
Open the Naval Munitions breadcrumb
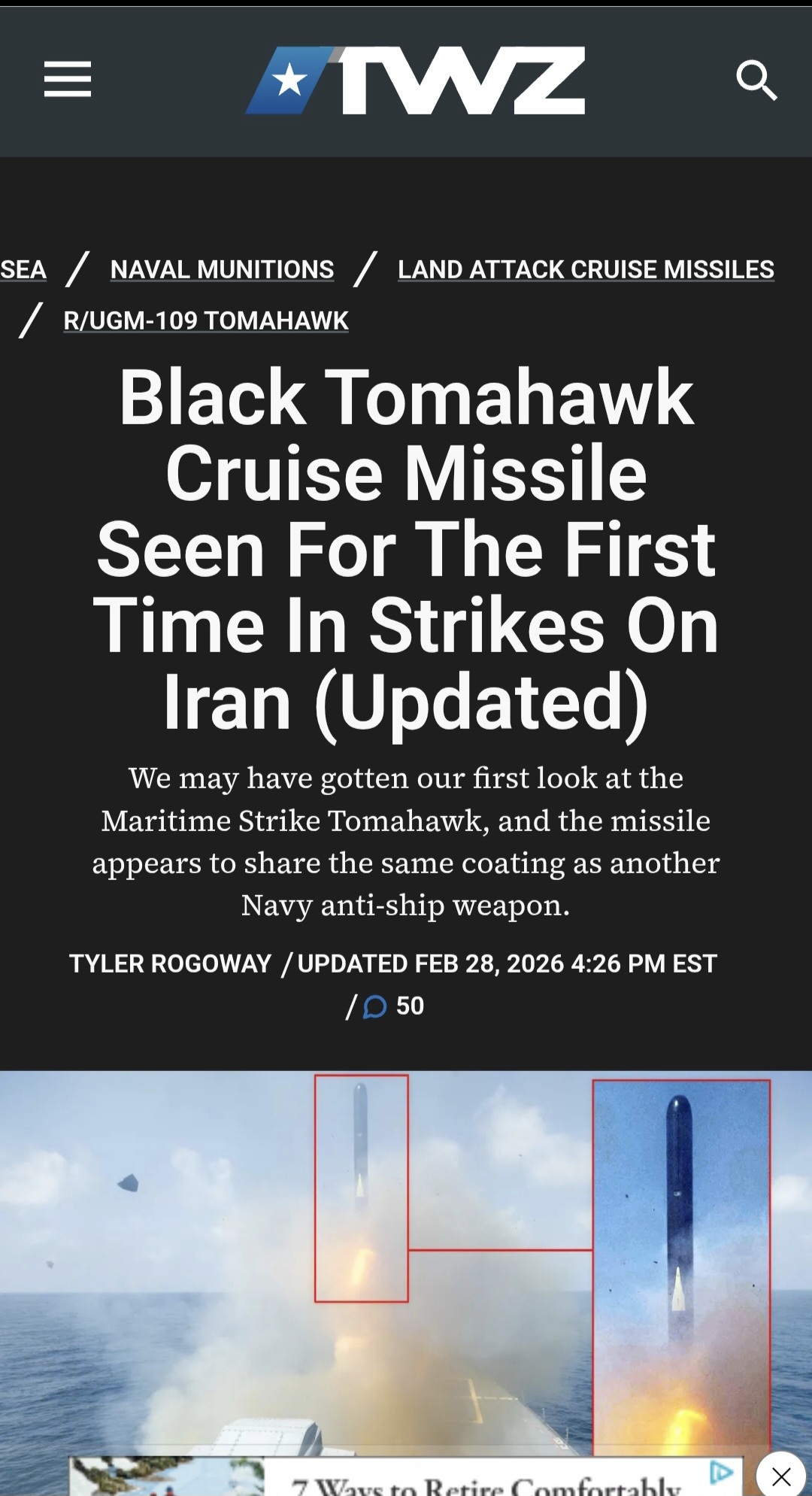coord(222,269)
